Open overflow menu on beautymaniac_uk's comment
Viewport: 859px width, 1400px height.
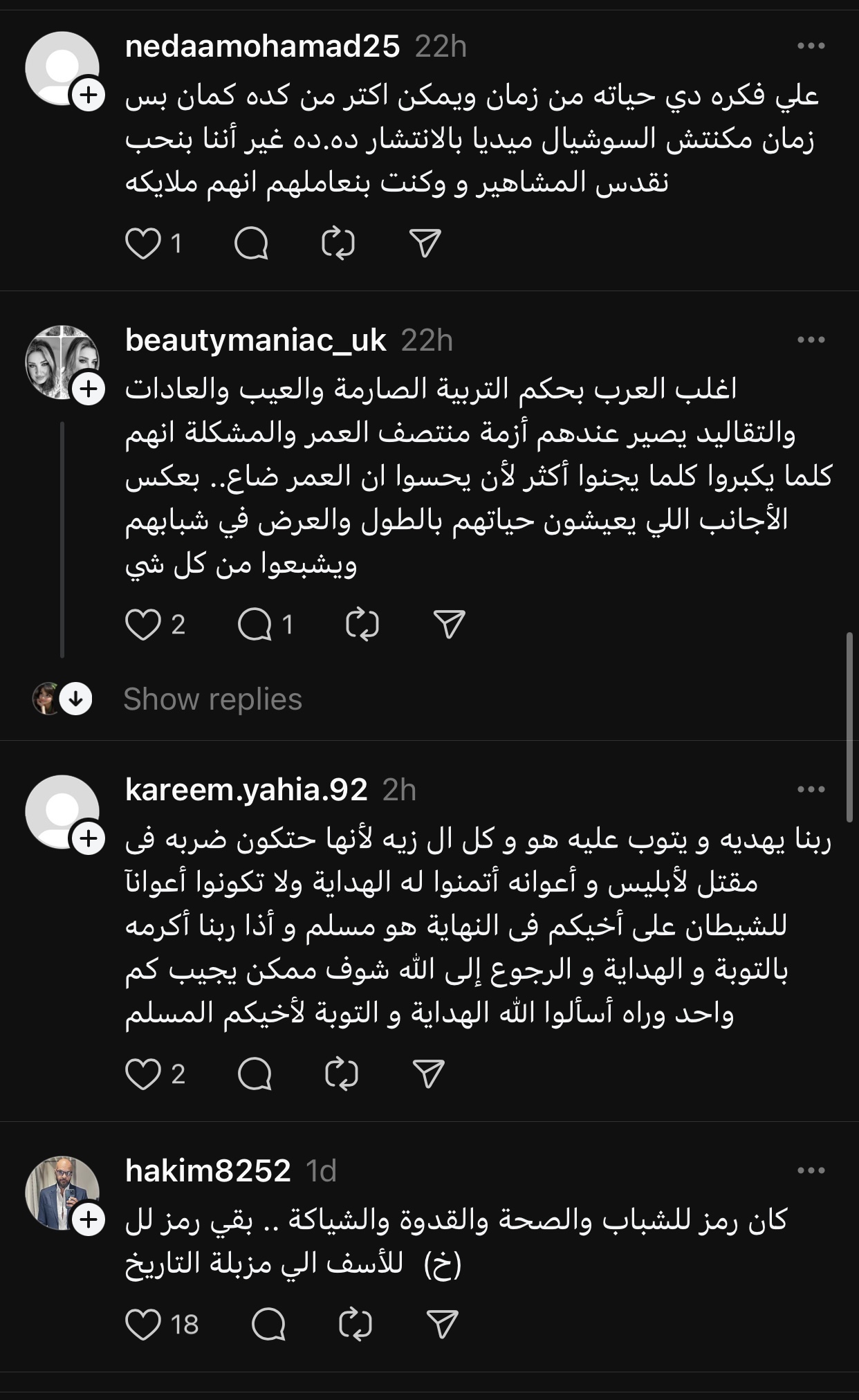pyautogui.click(x=811, y=340)
